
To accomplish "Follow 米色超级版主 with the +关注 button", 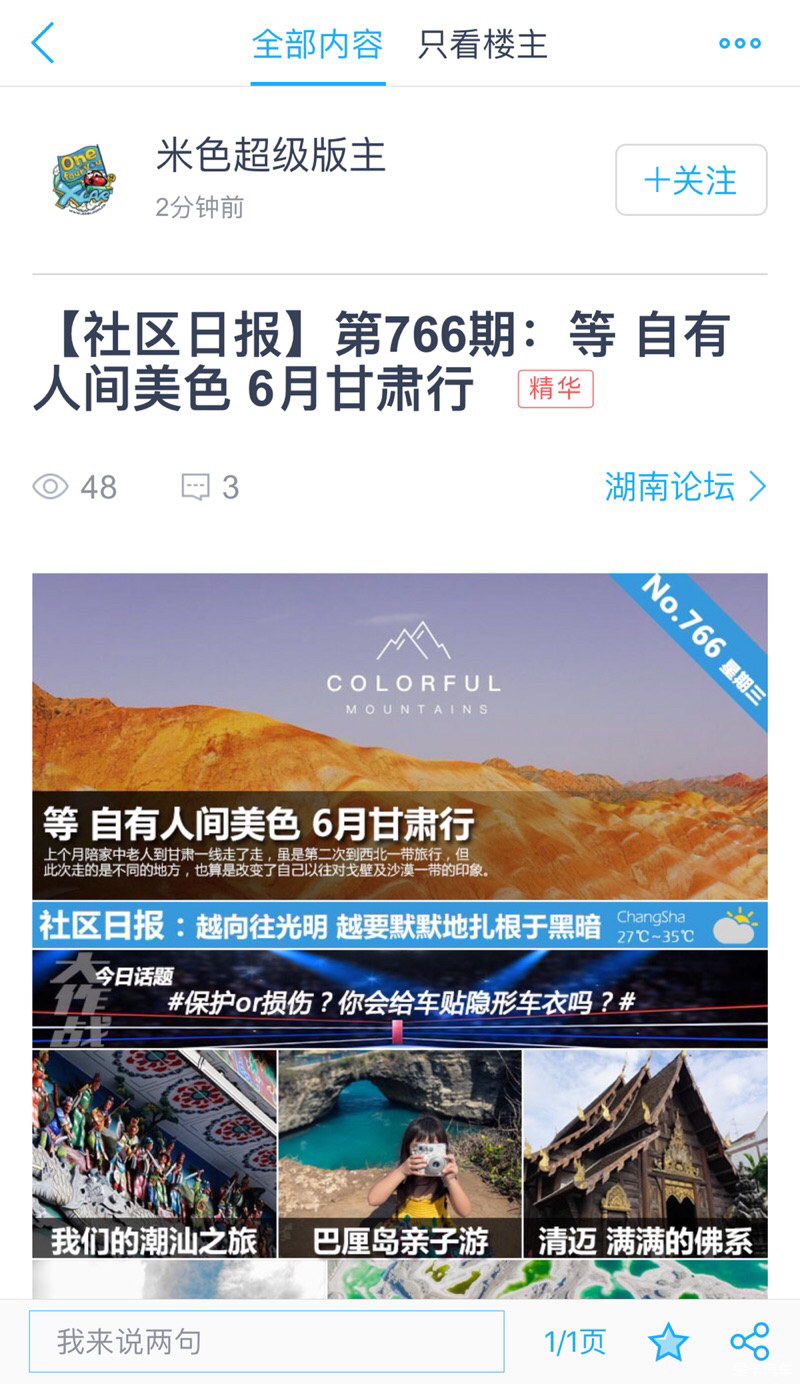I will [691, 180].
